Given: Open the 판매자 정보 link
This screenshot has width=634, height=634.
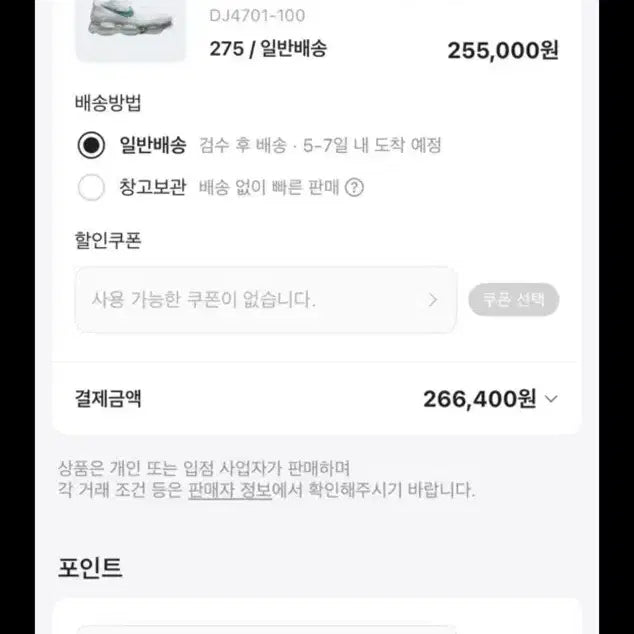Looking at the screenshot, I should (230, 490).
